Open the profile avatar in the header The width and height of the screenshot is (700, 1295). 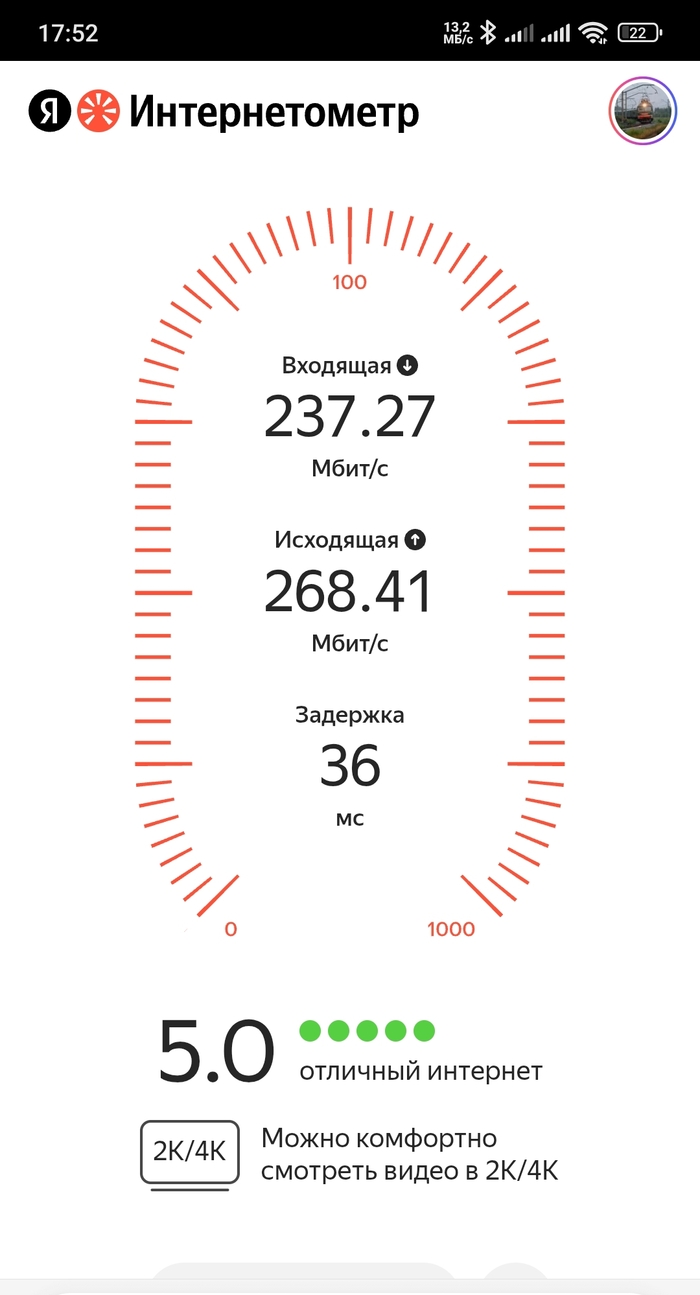pos(643,111)
